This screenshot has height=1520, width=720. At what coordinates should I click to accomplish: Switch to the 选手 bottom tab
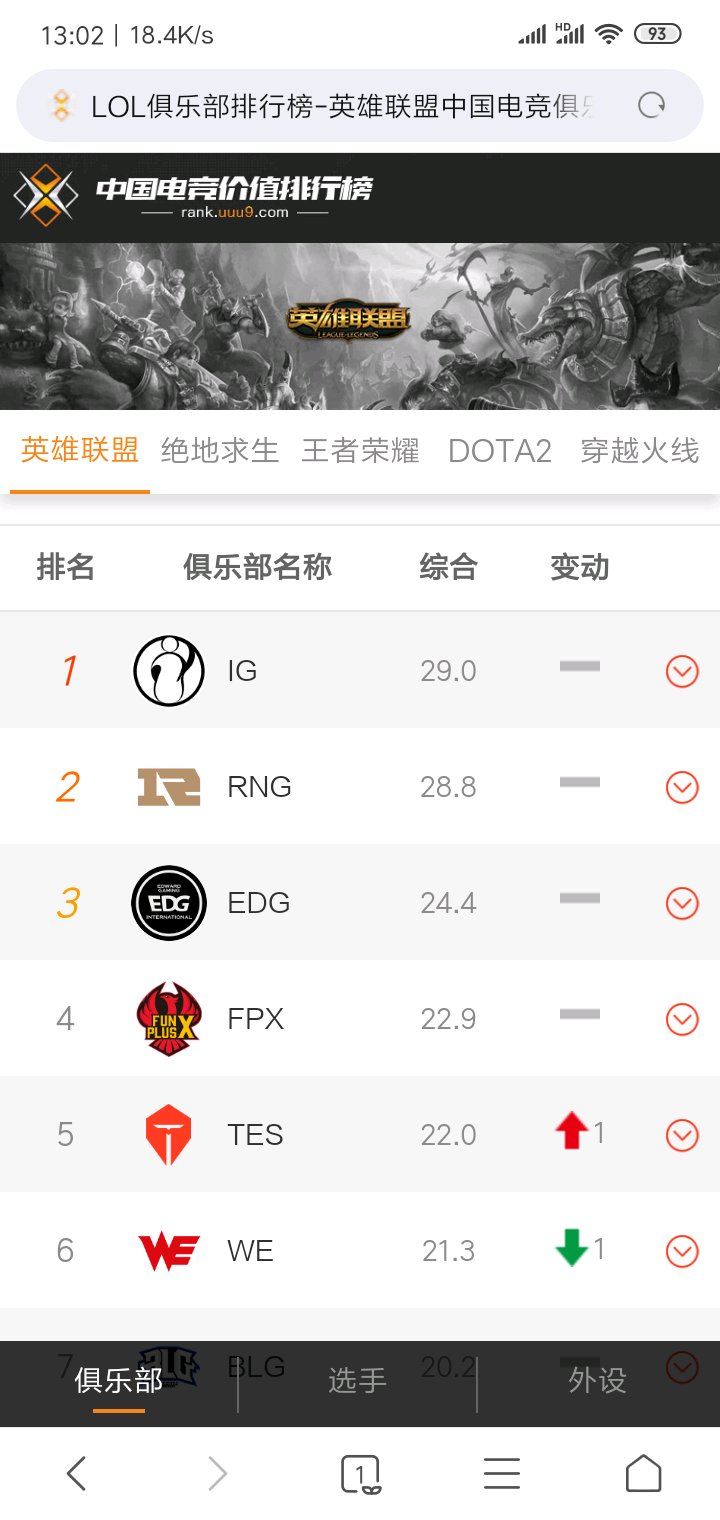(357, 1381)
